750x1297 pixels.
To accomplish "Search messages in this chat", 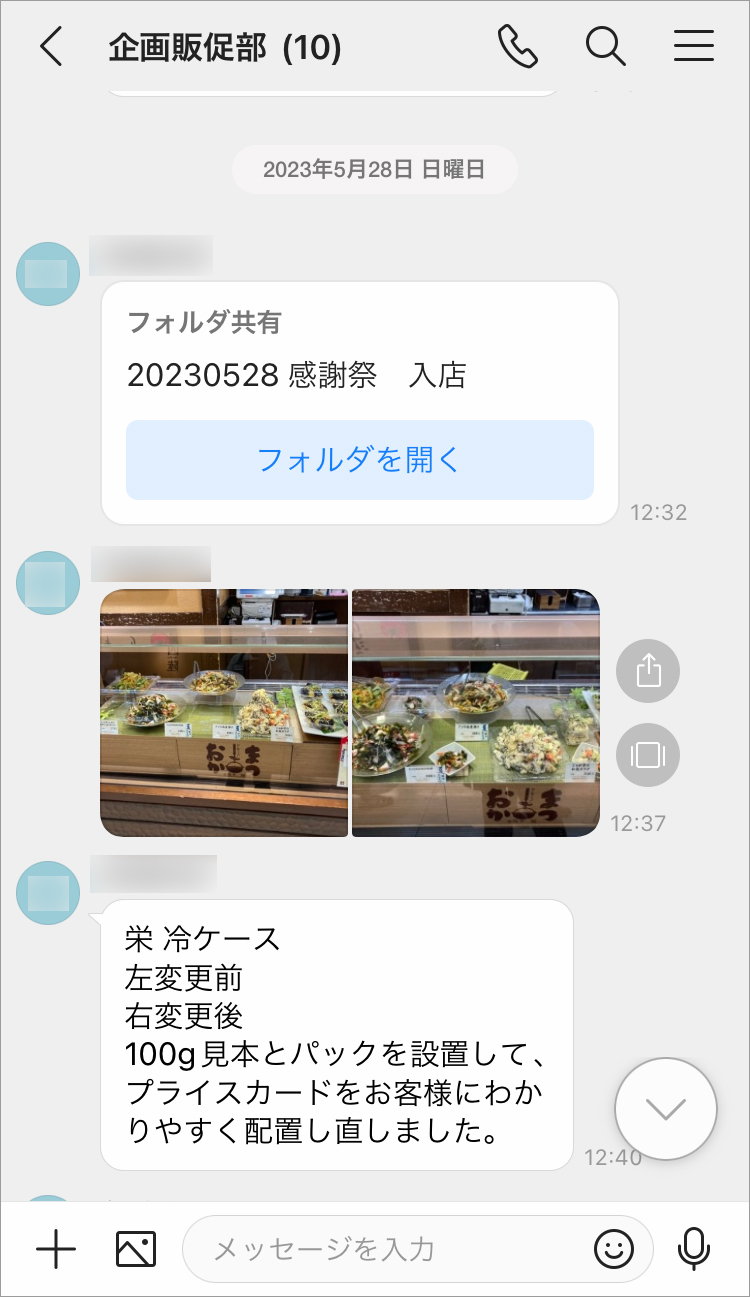I will click(605, 47).
